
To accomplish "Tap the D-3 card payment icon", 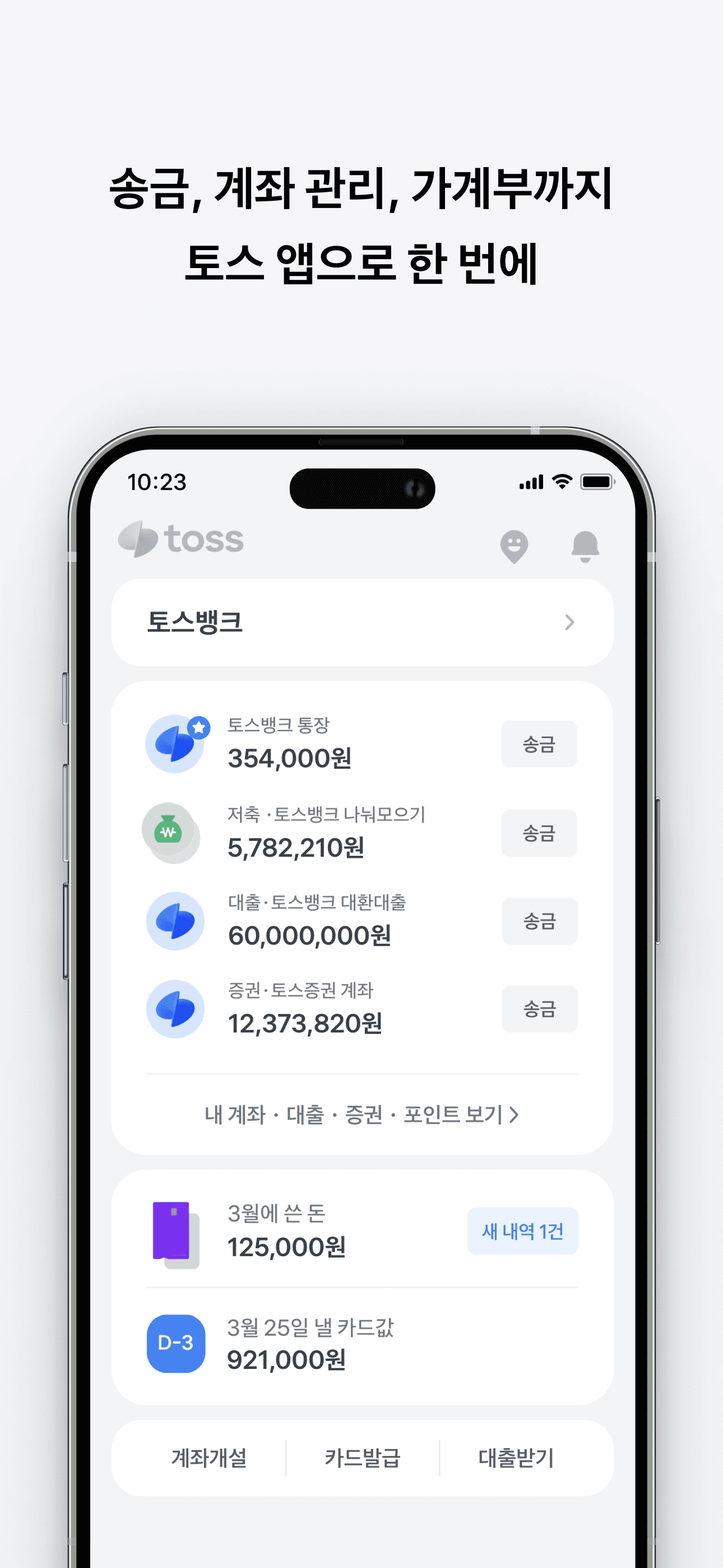I will [176, 1341].
